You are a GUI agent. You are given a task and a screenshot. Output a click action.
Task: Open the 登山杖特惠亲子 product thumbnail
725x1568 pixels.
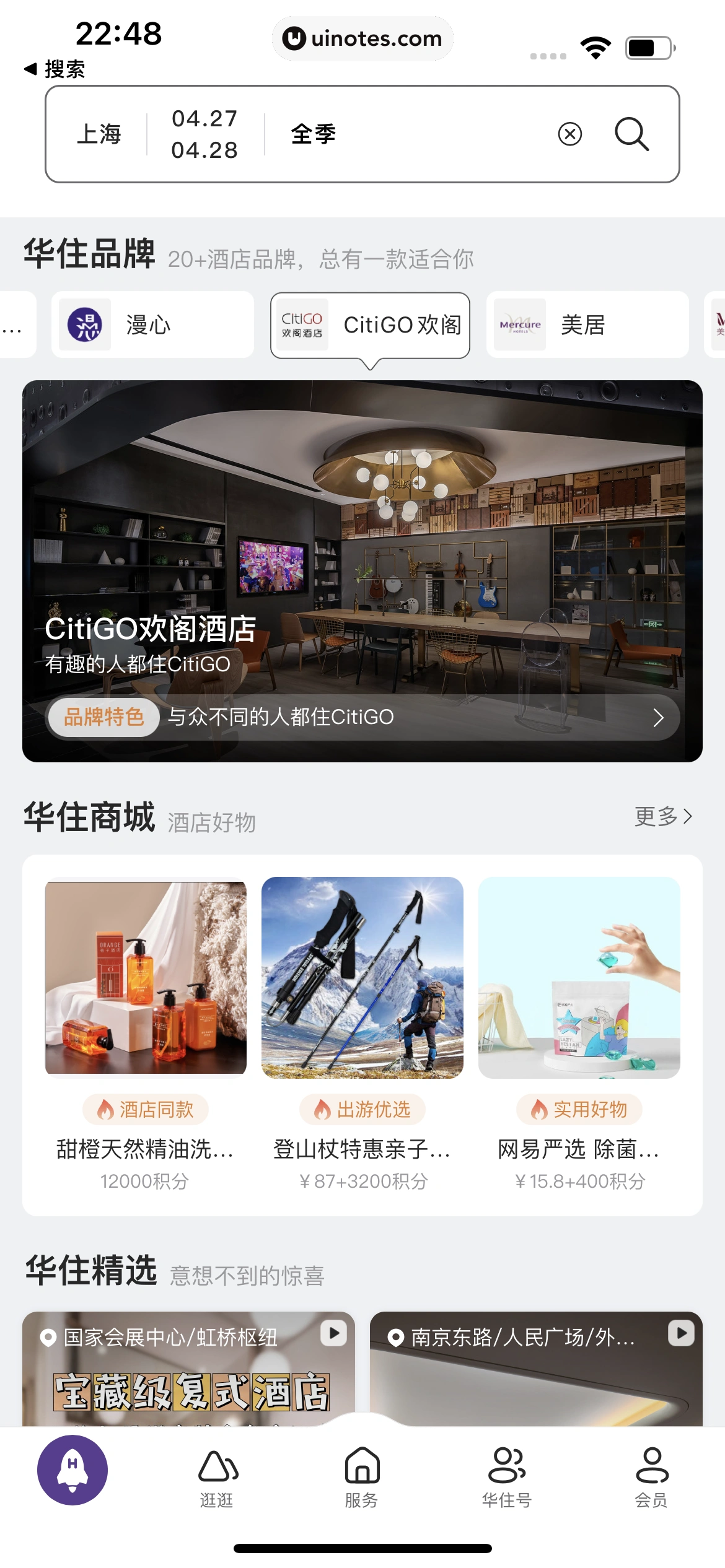click(362, 980)
